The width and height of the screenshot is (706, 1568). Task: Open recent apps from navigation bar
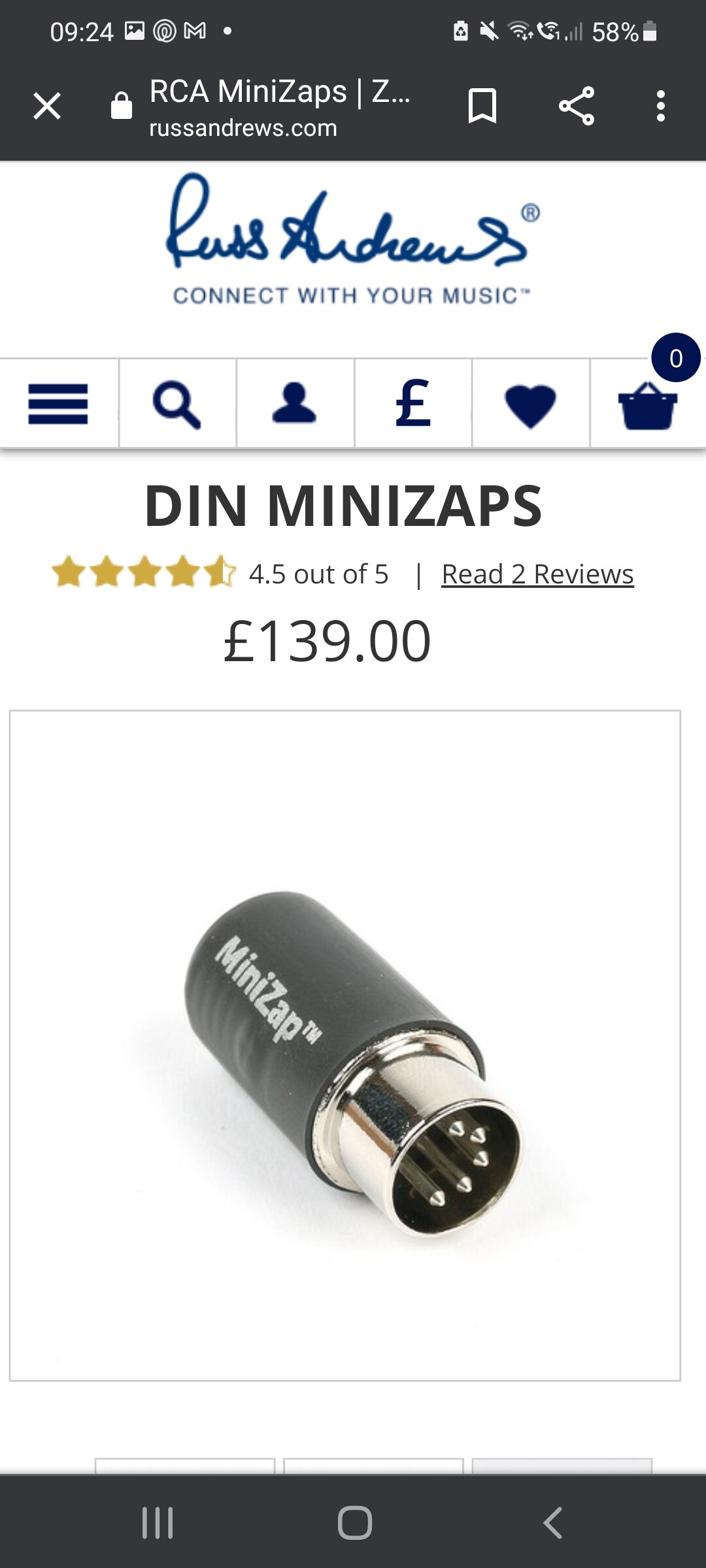[x=158, y=1523]
